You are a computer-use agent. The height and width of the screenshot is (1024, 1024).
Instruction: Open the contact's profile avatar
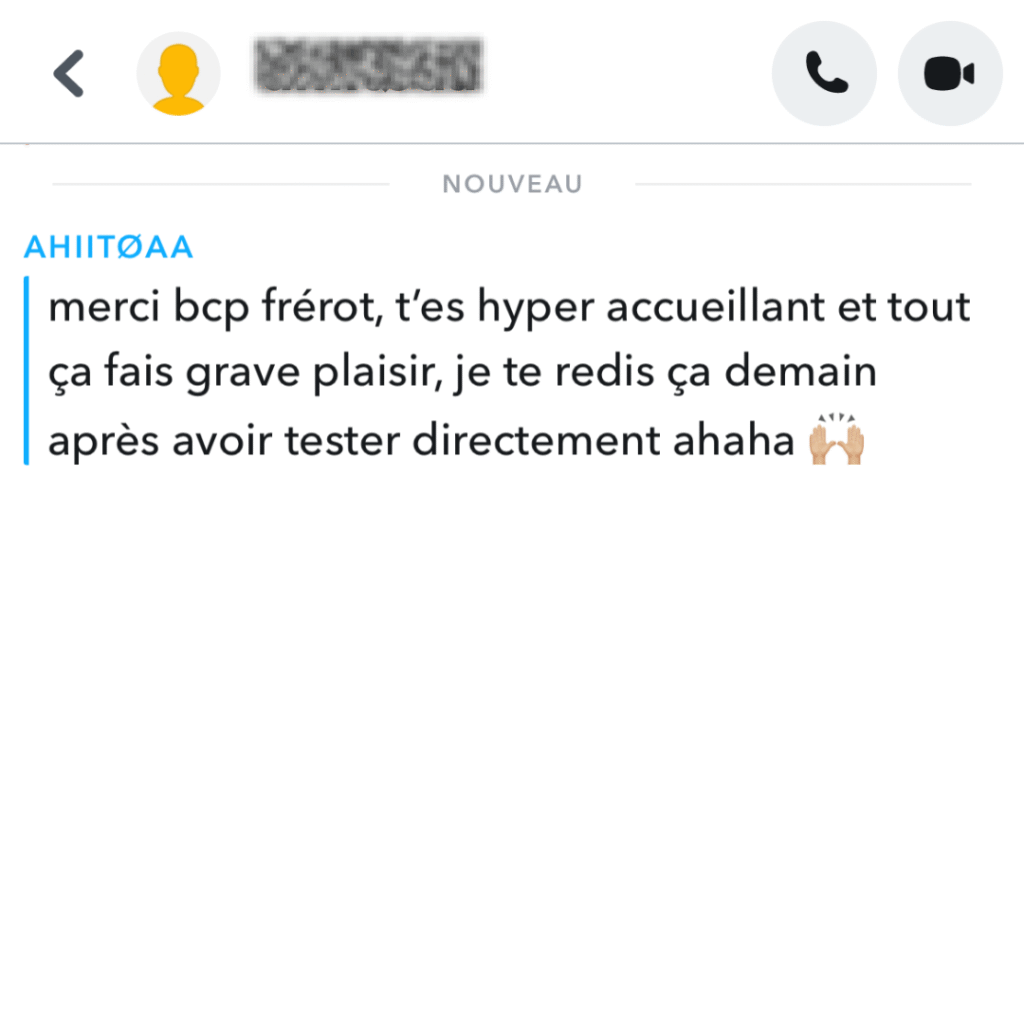pyautogui.click(x=178, y=74)
